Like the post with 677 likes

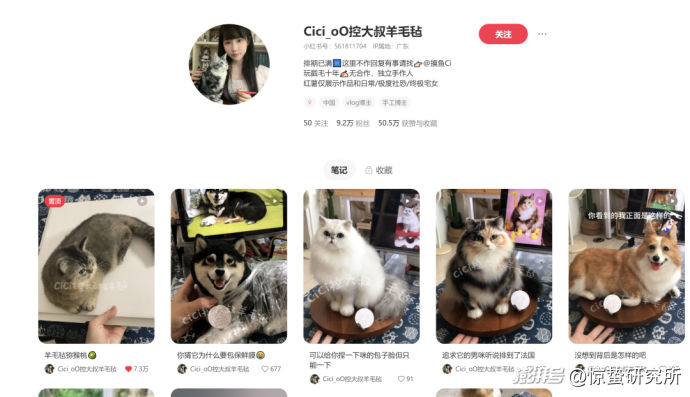click(265, 369)
